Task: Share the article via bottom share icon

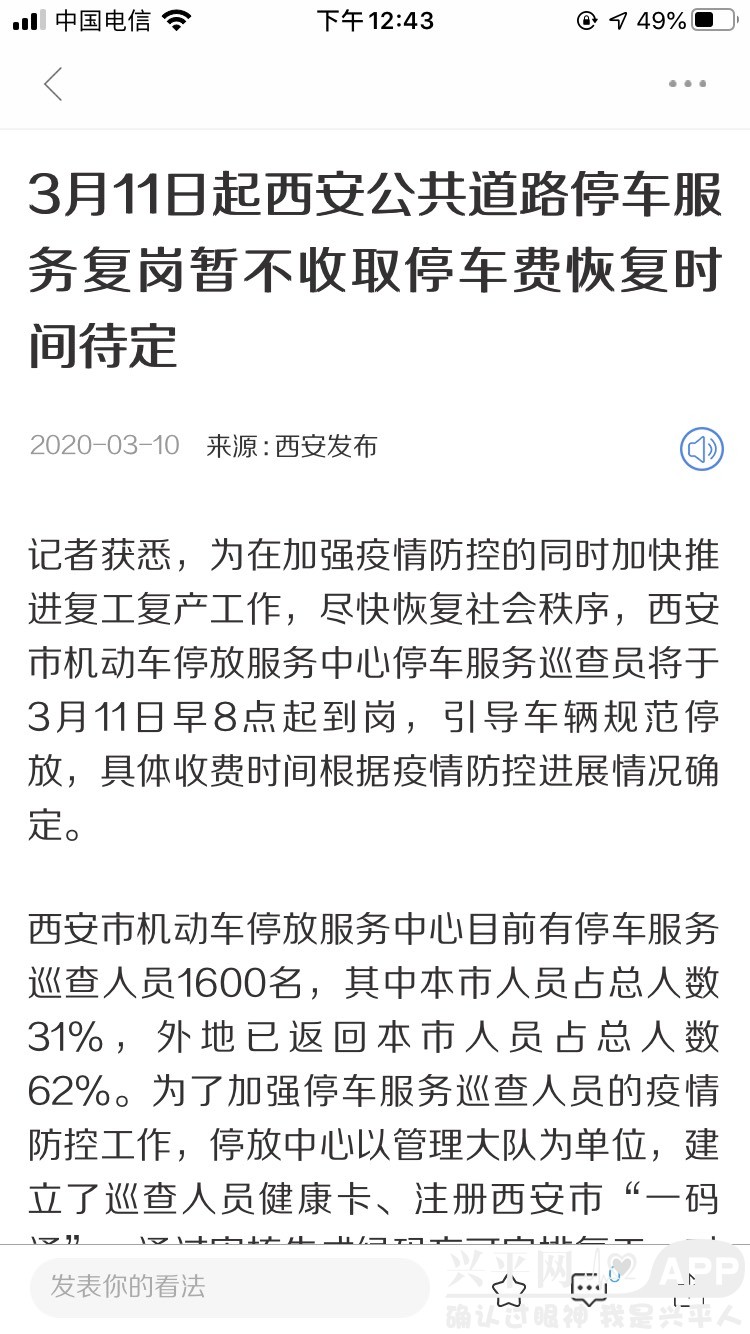Action: (688, 1288)
